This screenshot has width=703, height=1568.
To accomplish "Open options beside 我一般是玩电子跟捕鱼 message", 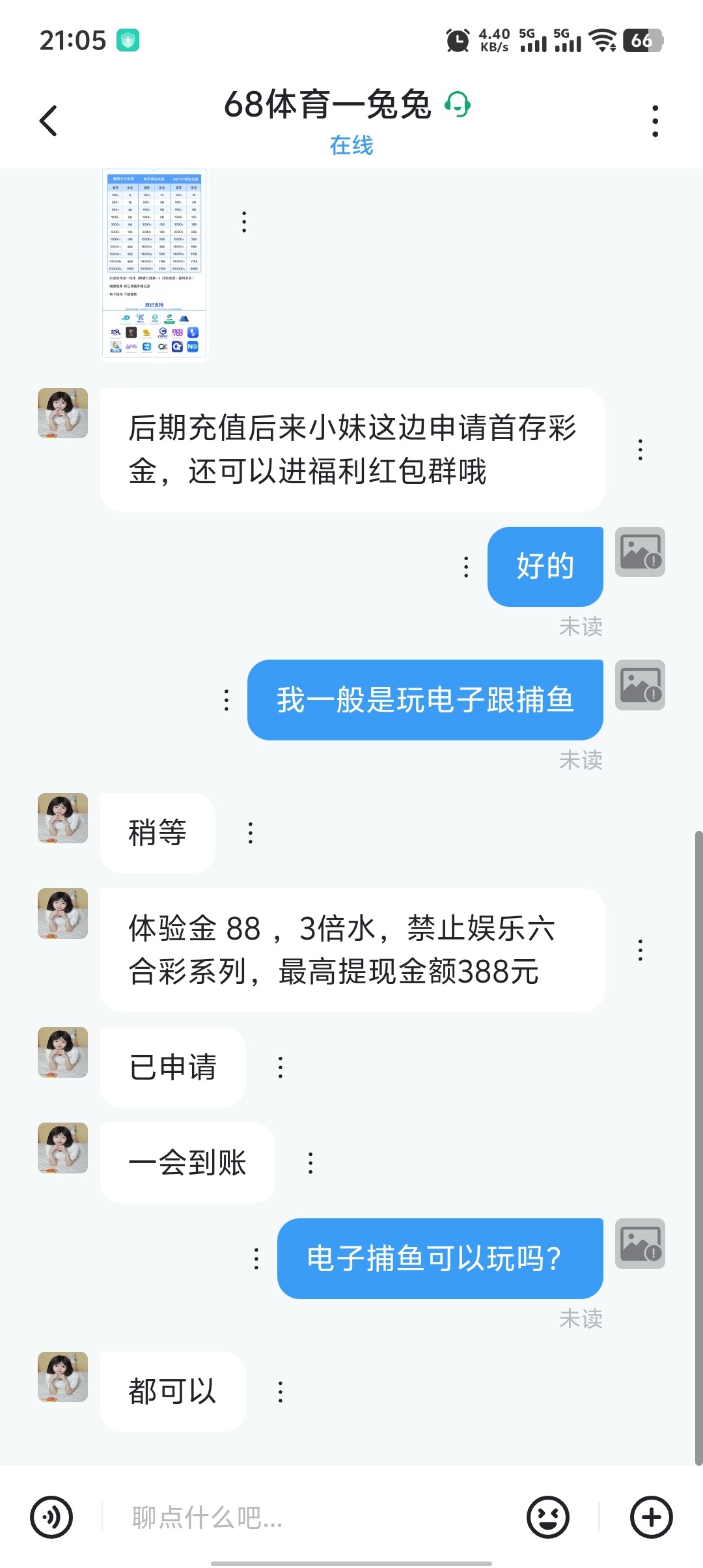I will (227, 700).
